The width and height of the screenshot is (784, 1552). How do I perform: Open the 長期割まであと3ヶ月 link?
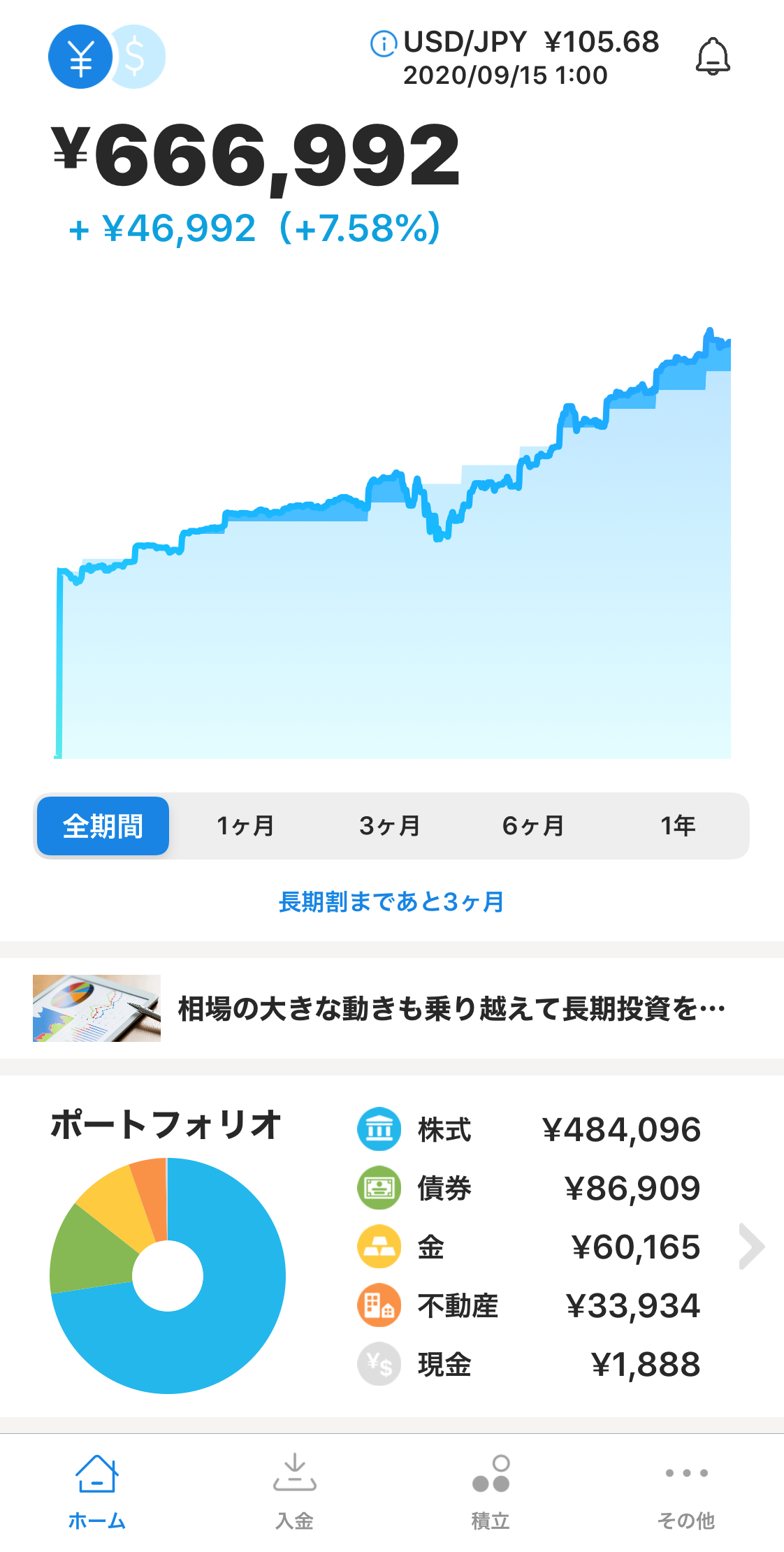click(x=391, y=901)
